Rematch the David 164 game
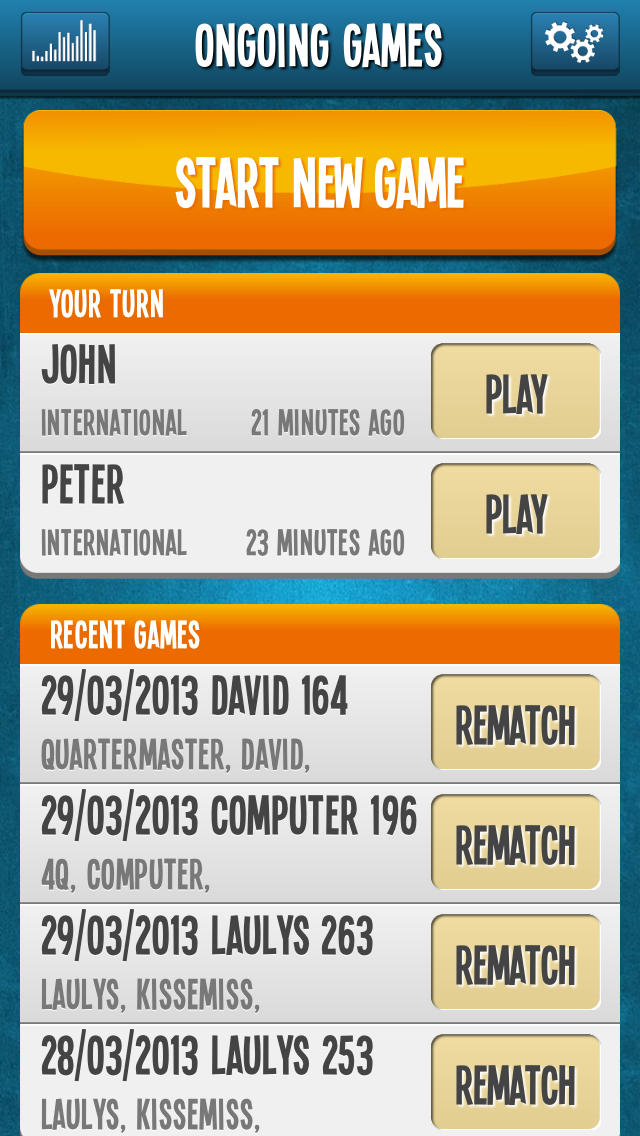This screenshot has height=1136, width=640. (516, 722)
